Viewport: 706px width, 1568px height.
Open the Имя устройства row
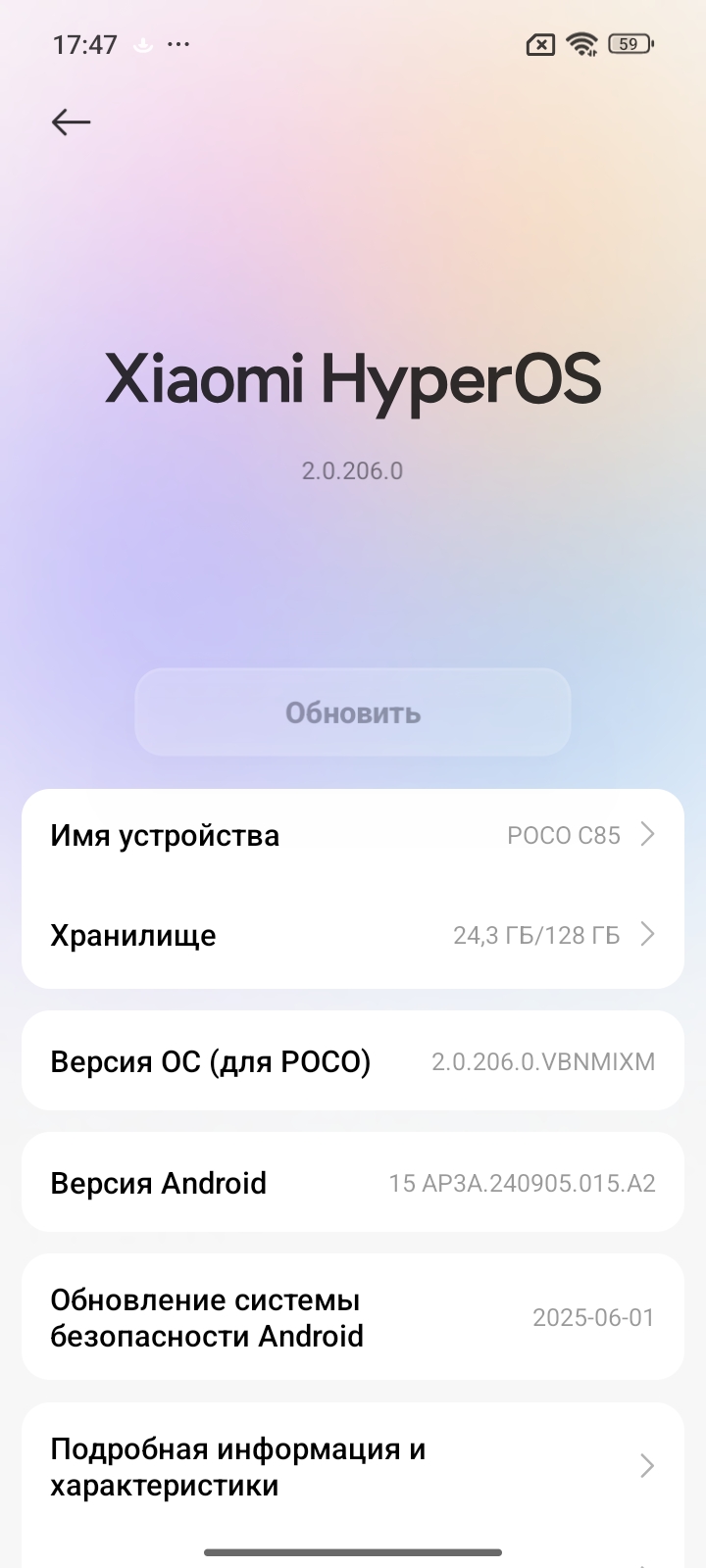(x=353, y=836)
